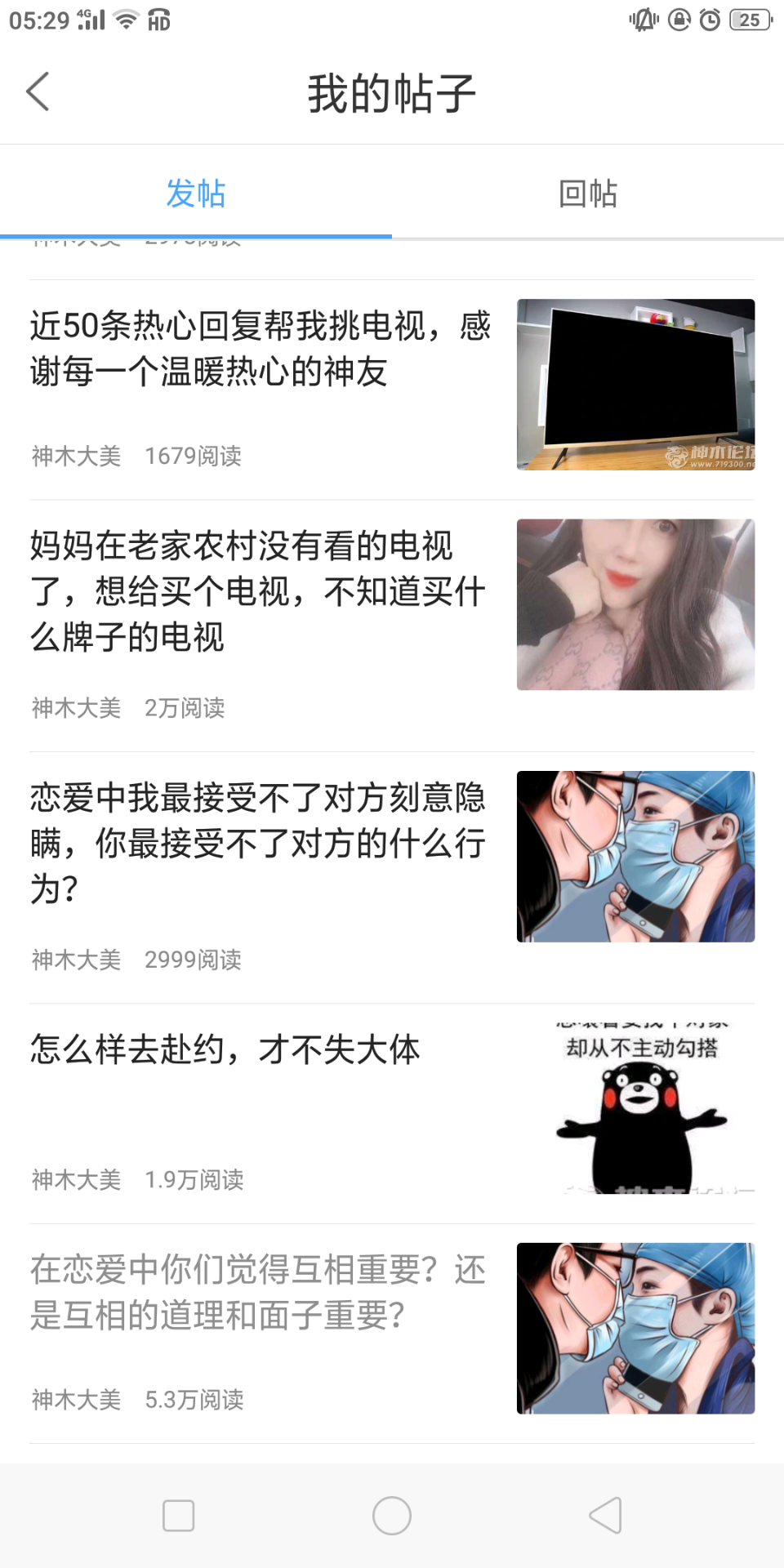
Task: Open the post 近50条热心回复帮我挑电视
Action: [260, 349]
